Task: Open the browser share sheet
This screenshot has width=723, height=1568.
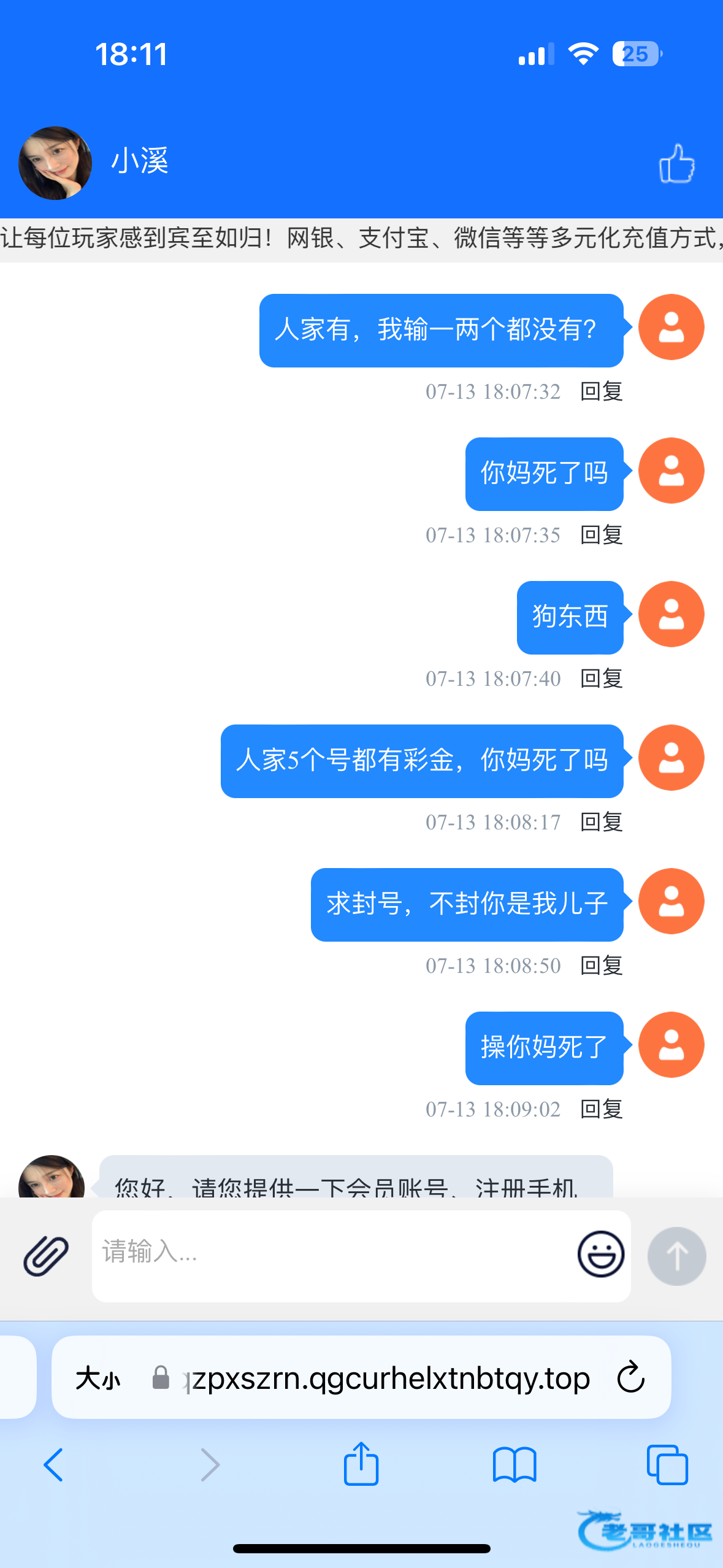Action: [x=361, y=1463]
